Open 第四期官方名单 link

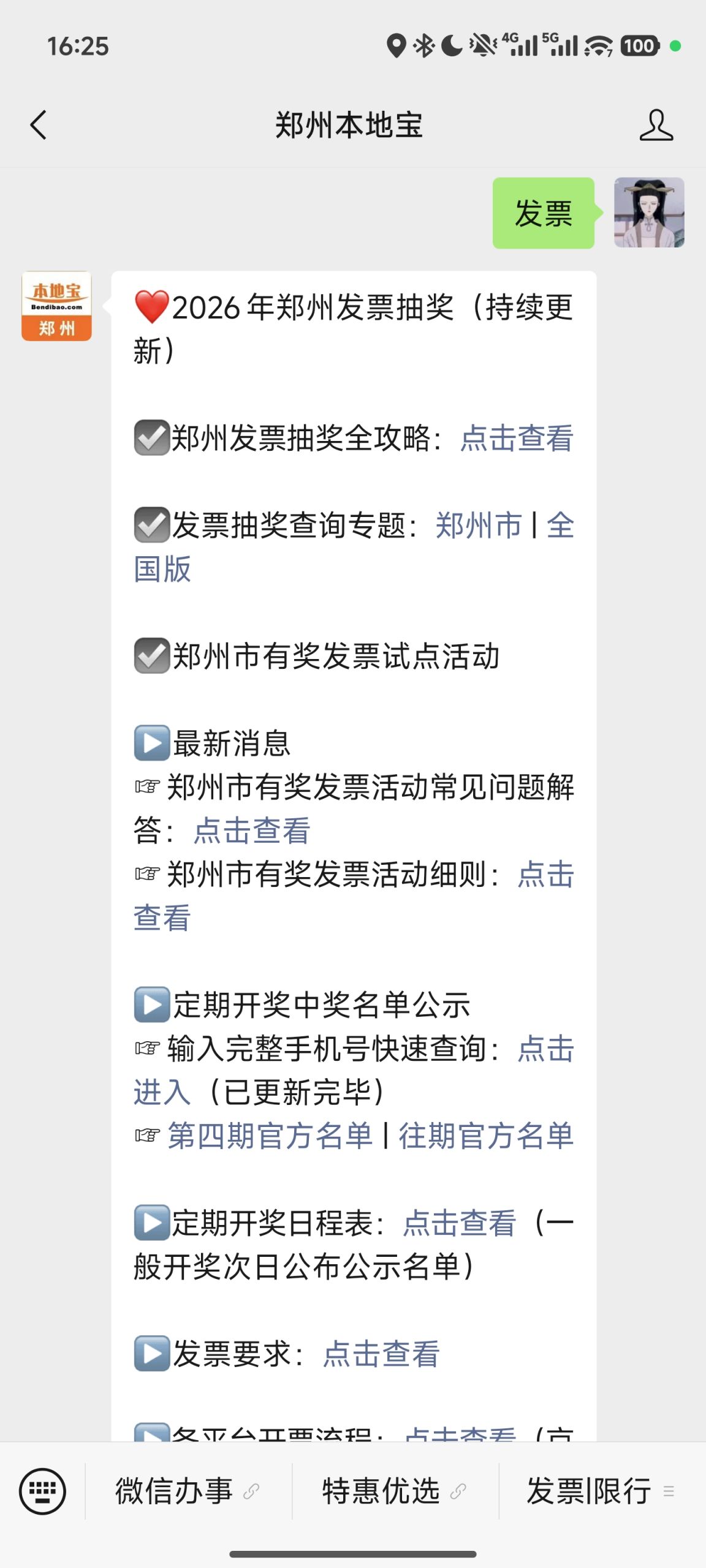(x=270, y=1136)
